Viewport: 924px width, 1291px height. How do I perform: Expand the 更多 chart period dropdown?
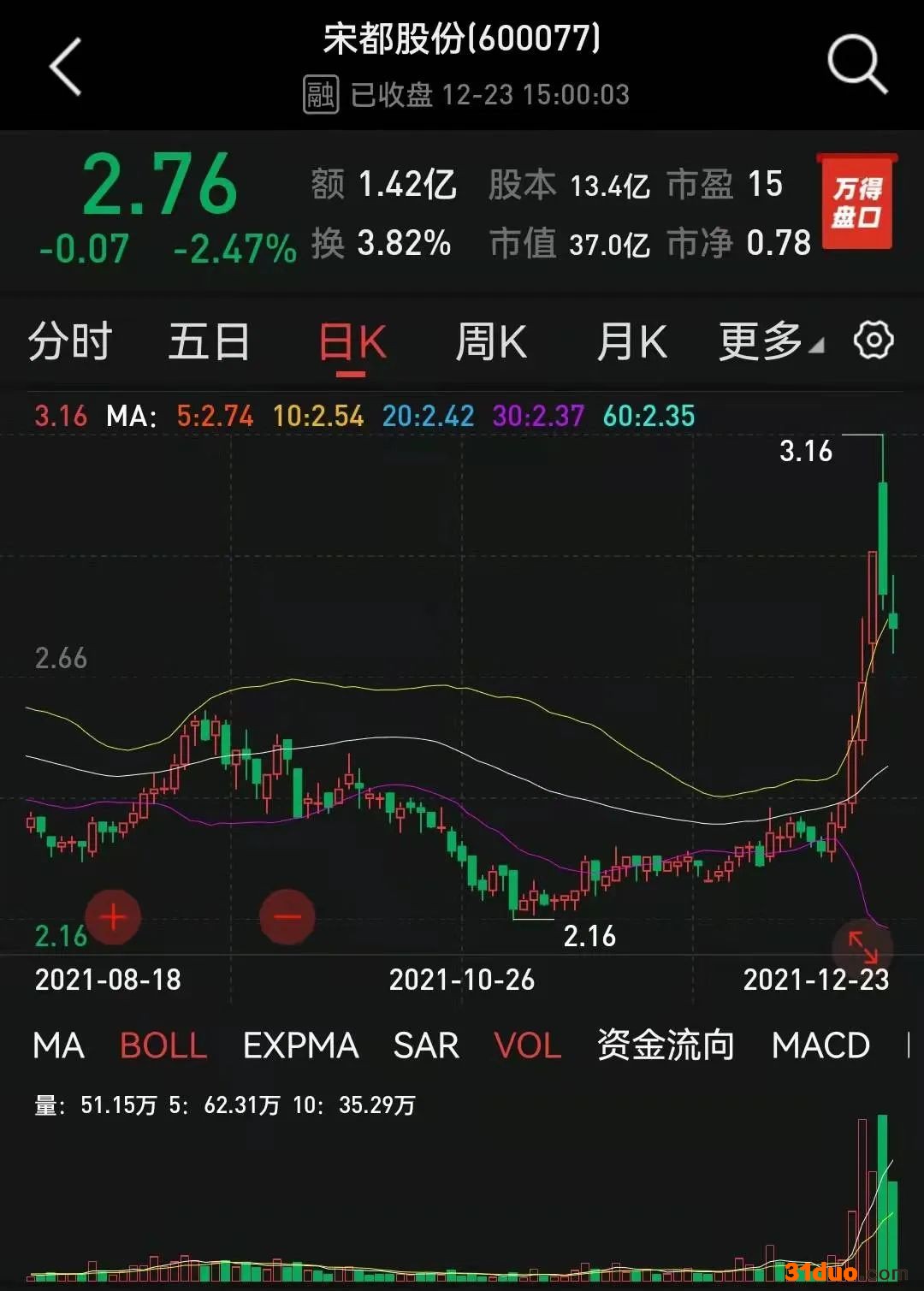769,342
